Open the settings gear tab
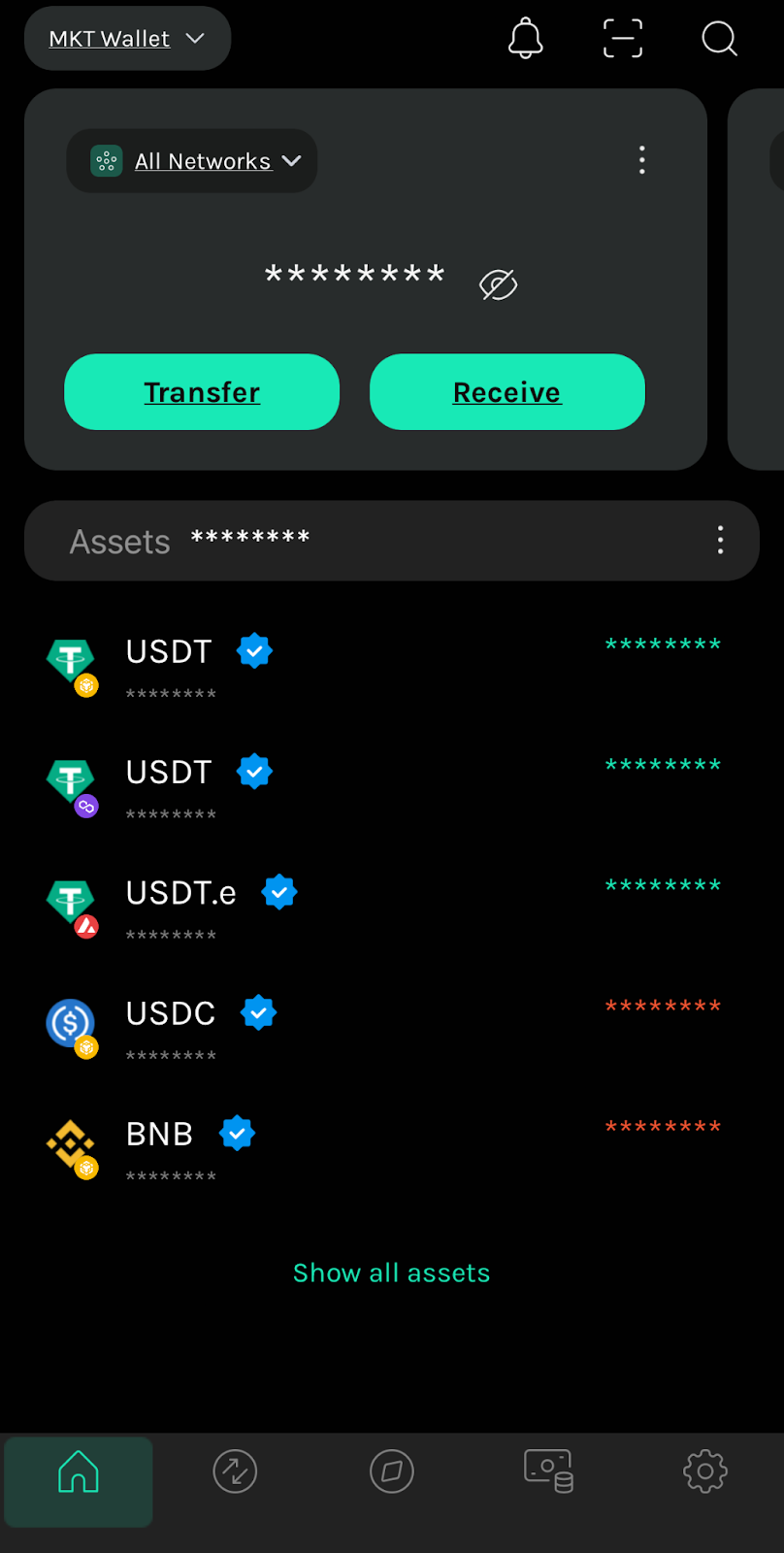 tap(705, 1471)
